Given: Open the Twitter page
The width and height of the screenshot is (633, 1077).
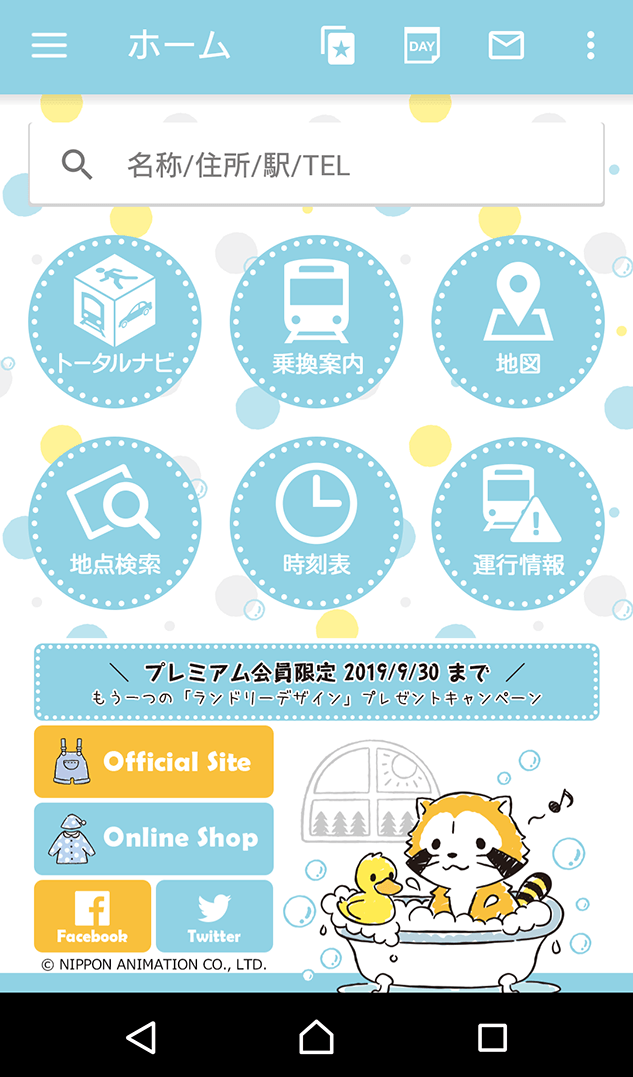Looking at the screenshot, I should pos(214,916).
